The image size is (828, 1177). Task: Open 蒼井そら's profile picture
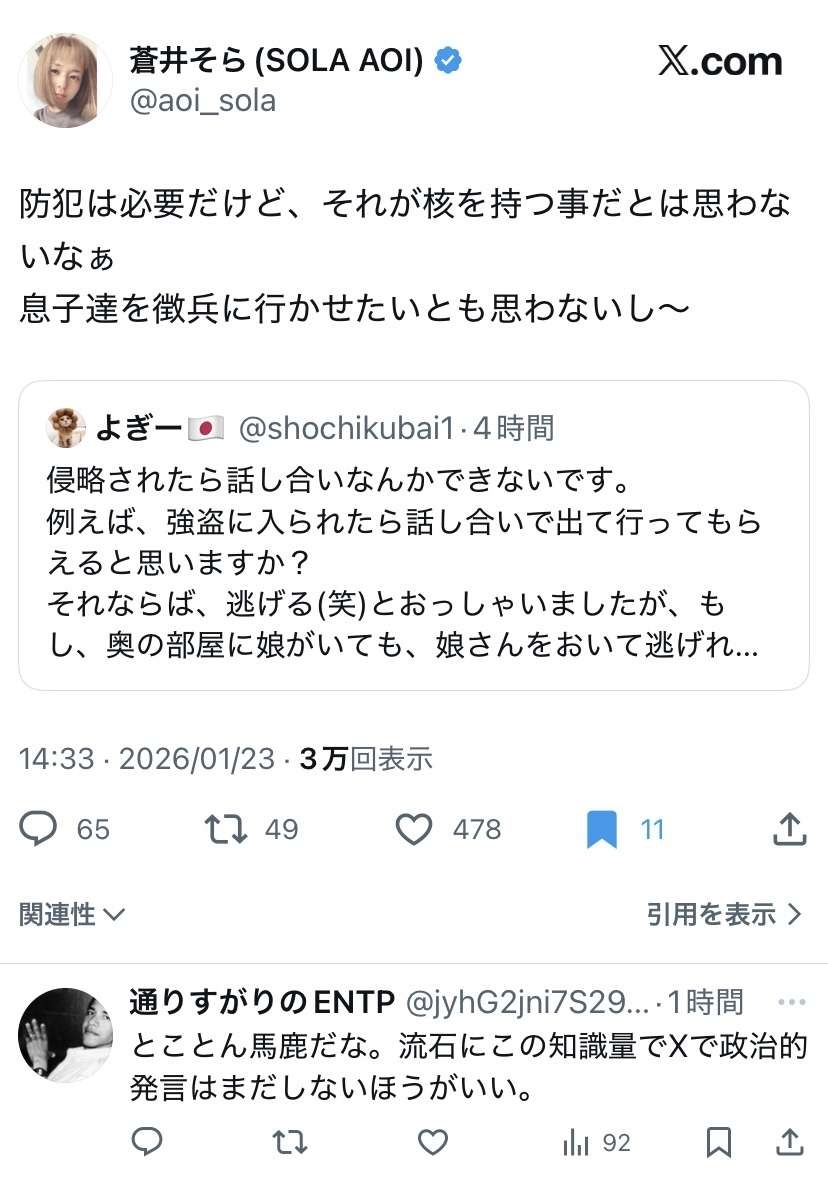tap(65, 81)
